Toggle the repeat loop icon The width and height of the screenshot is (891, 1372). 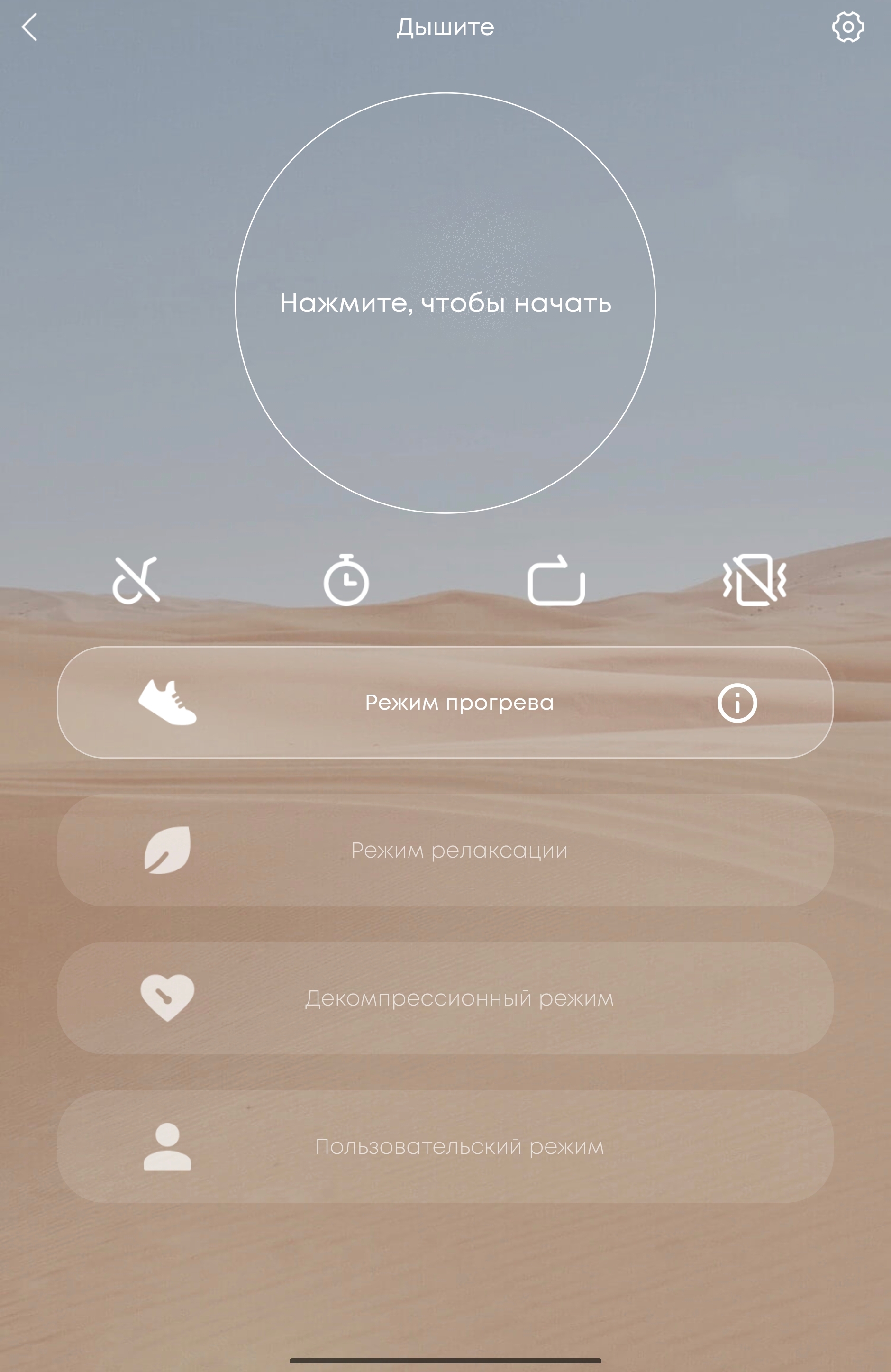click(x=556, y=580)
